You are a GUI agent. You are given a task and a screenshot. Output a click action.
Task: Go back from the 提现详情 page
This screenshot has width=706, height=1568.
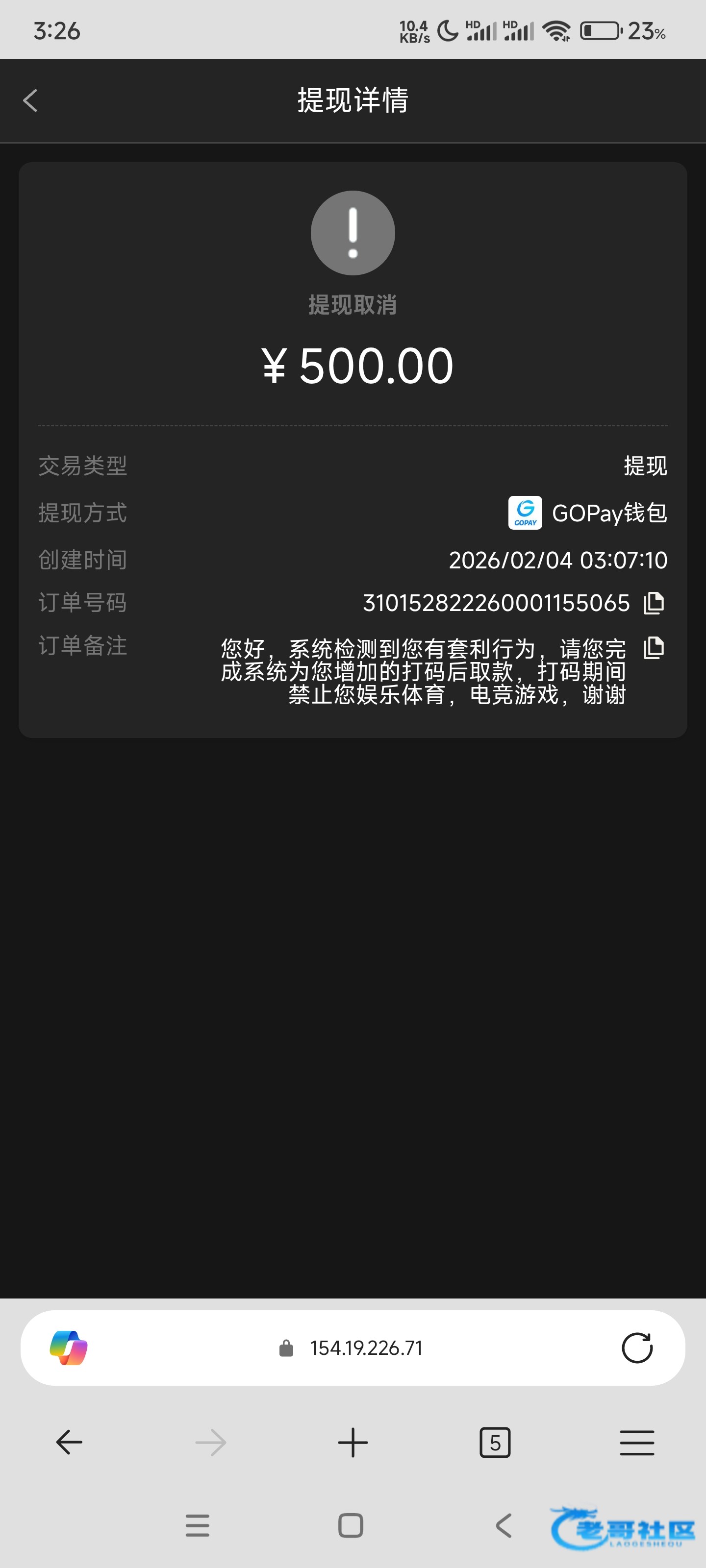(x=30, y=100)
